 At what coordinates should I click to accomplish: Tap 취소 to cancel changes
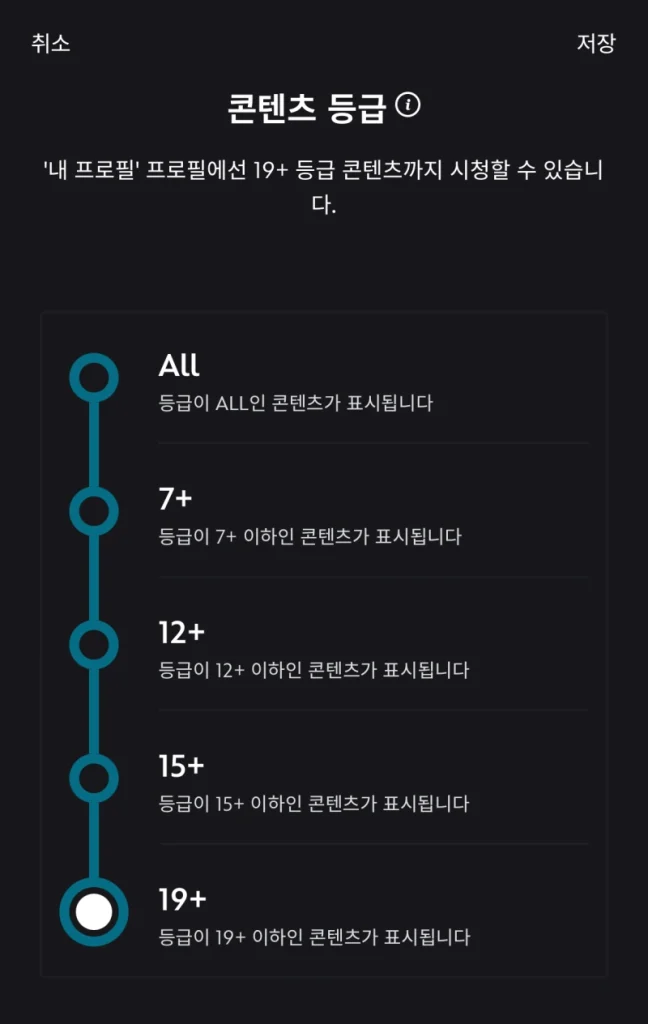(51, 43)
